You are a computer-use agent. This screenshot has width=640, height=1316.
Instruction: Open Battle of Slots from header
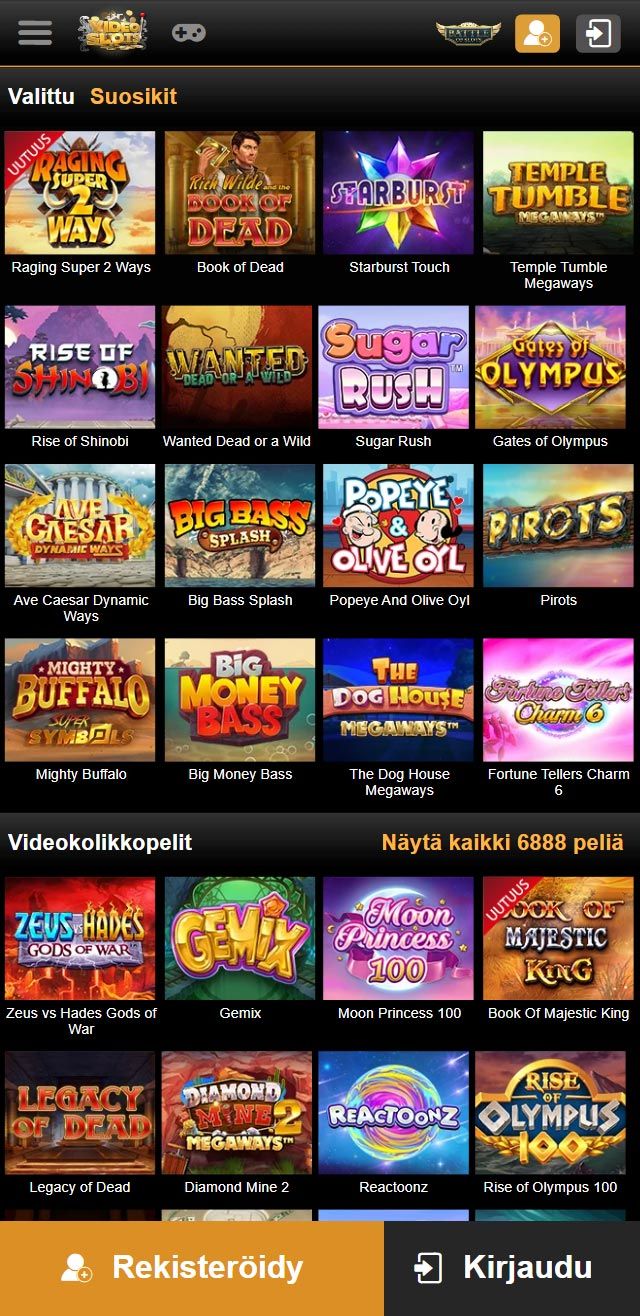tap(468, 33)
